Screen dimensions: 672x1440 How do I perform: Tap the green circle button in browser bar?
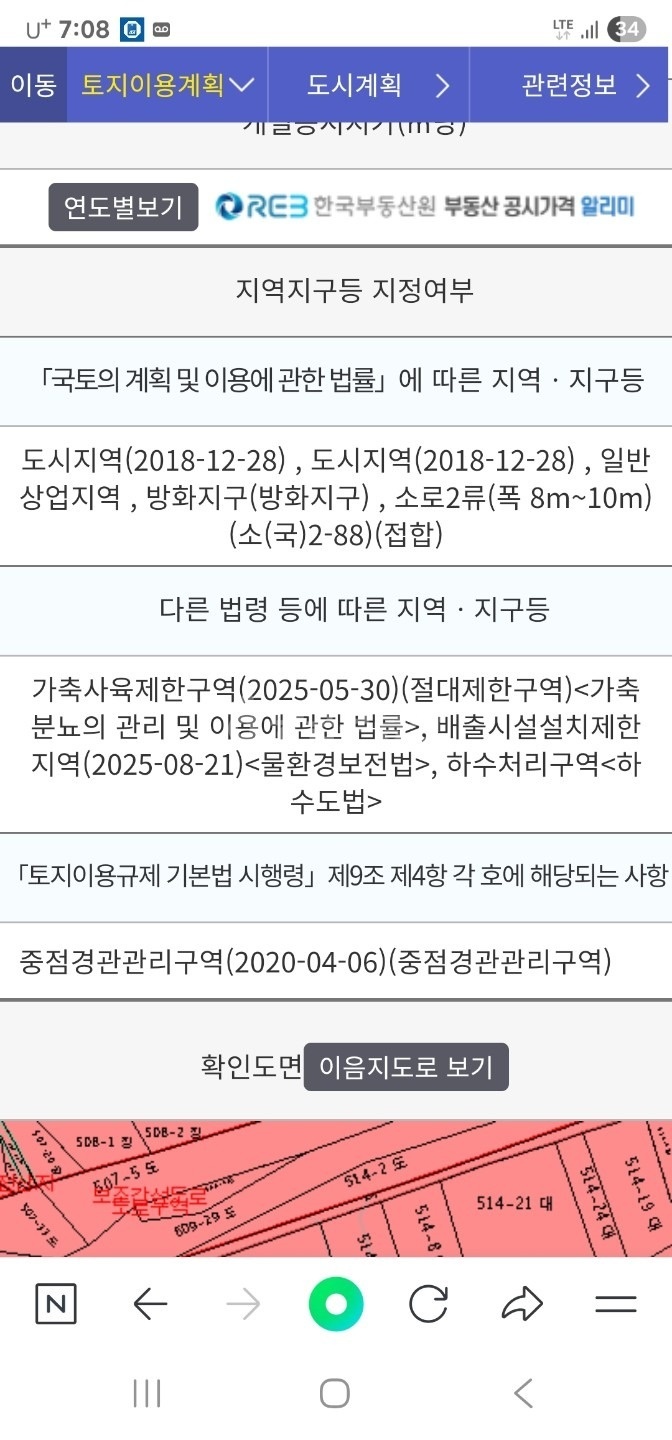coord(336,1304)
